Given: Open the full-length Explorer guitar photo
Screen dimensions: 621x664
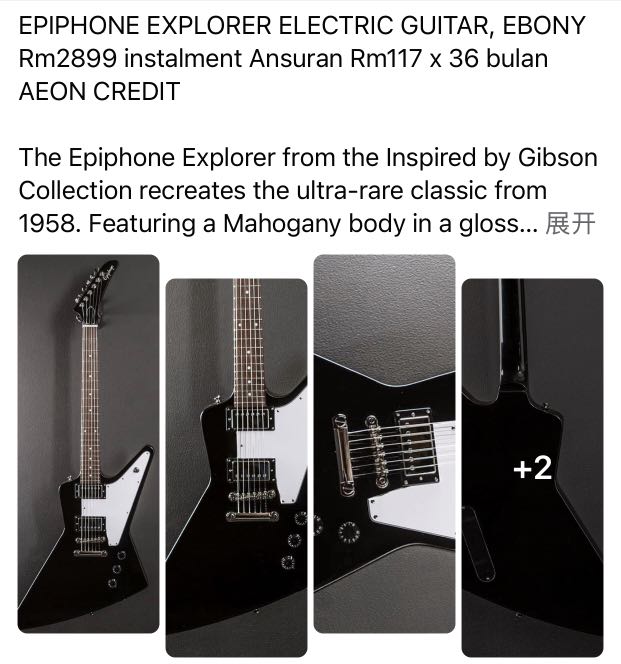Looking at the screenshot, I should [x=88, y=445].
